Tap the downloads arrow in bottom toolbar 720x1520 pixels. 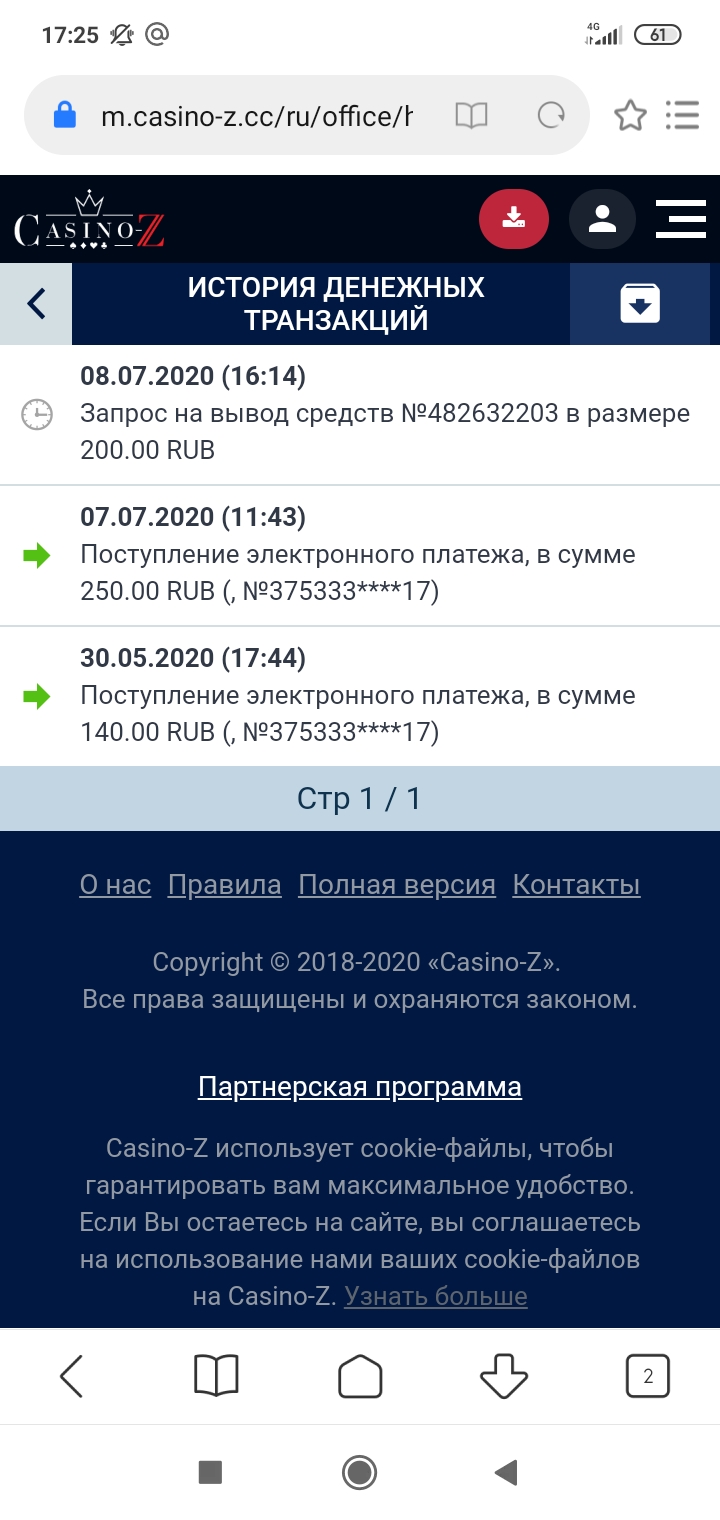(x=503, y=1375)
